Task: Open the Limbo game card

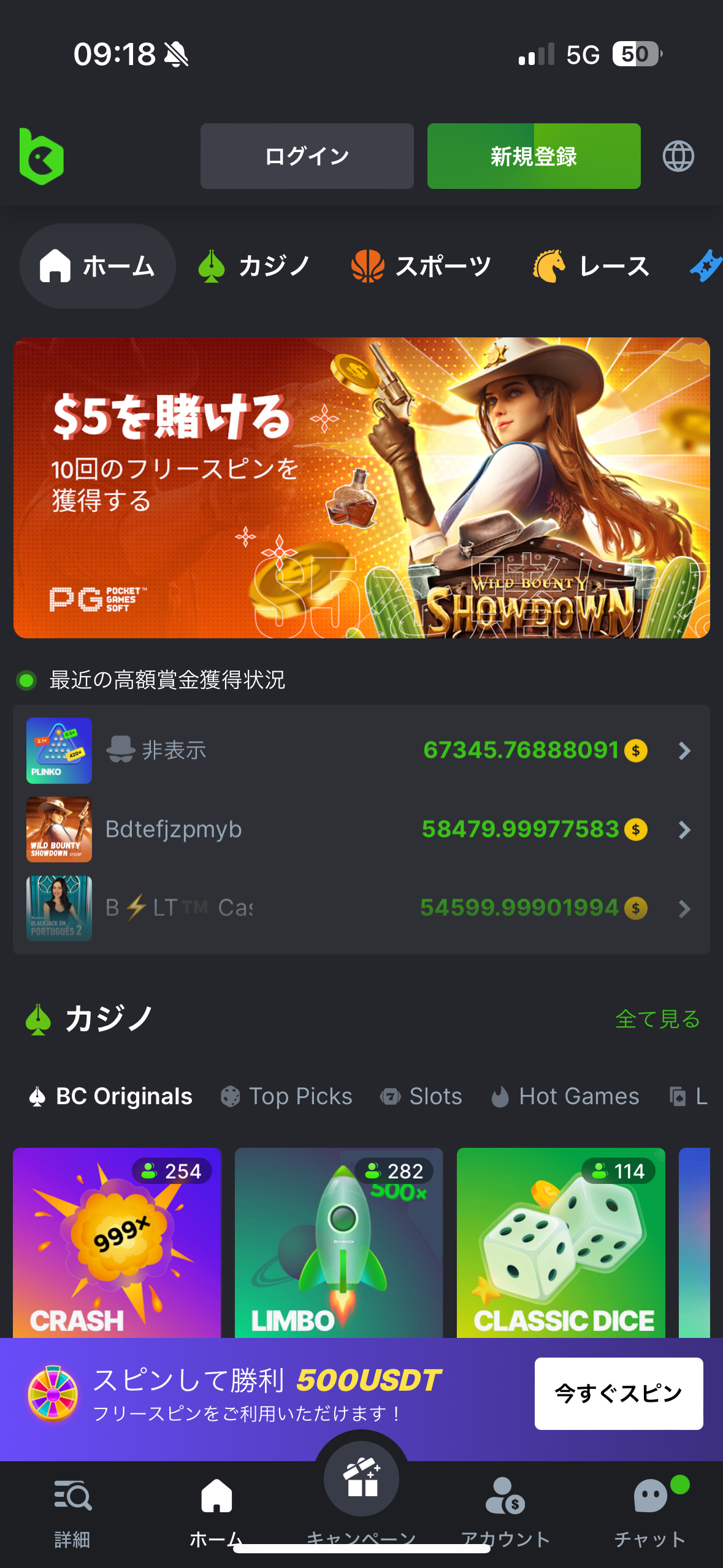Action: pos(339,1242)
